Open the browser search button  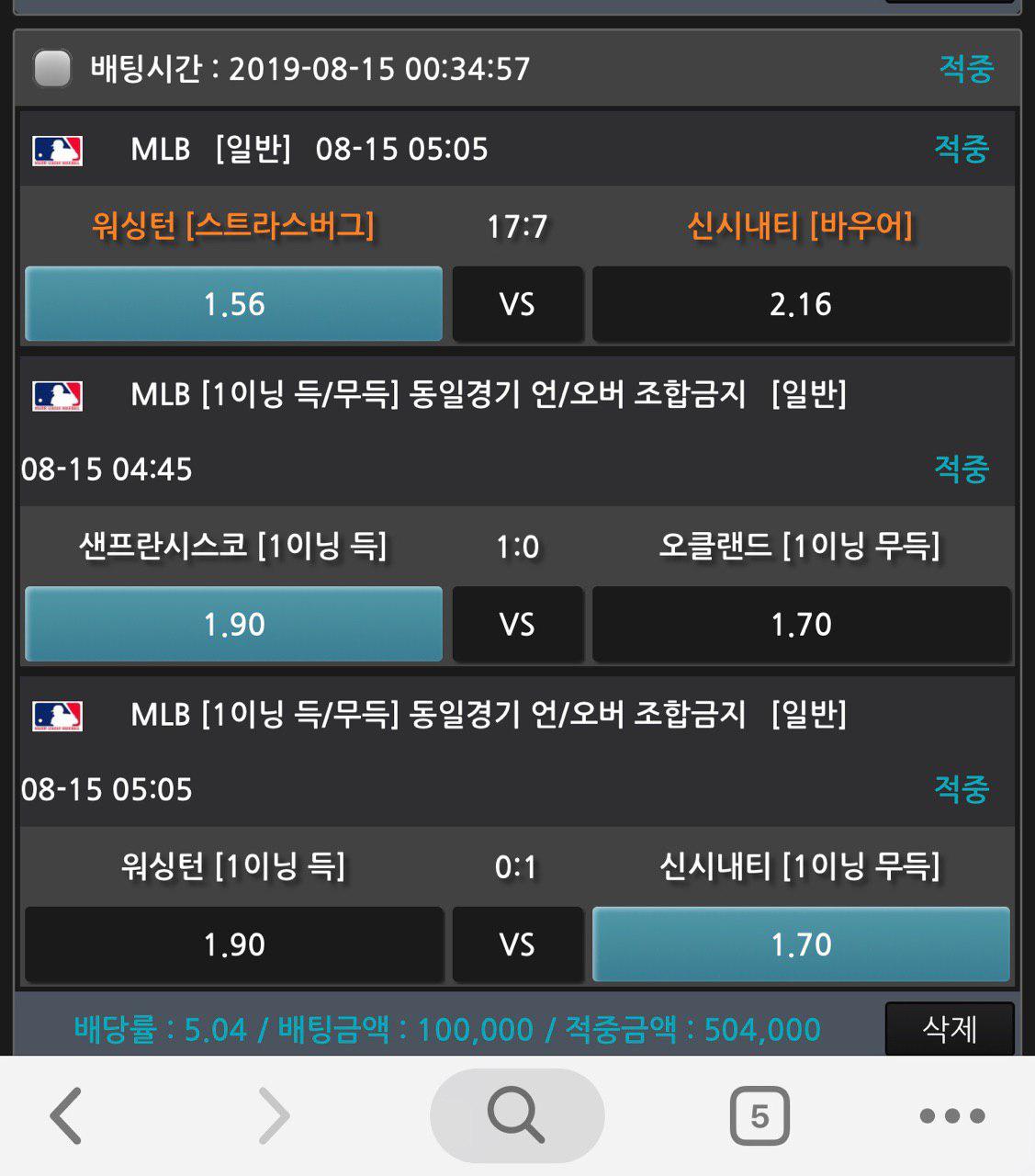click(517, 1115)
